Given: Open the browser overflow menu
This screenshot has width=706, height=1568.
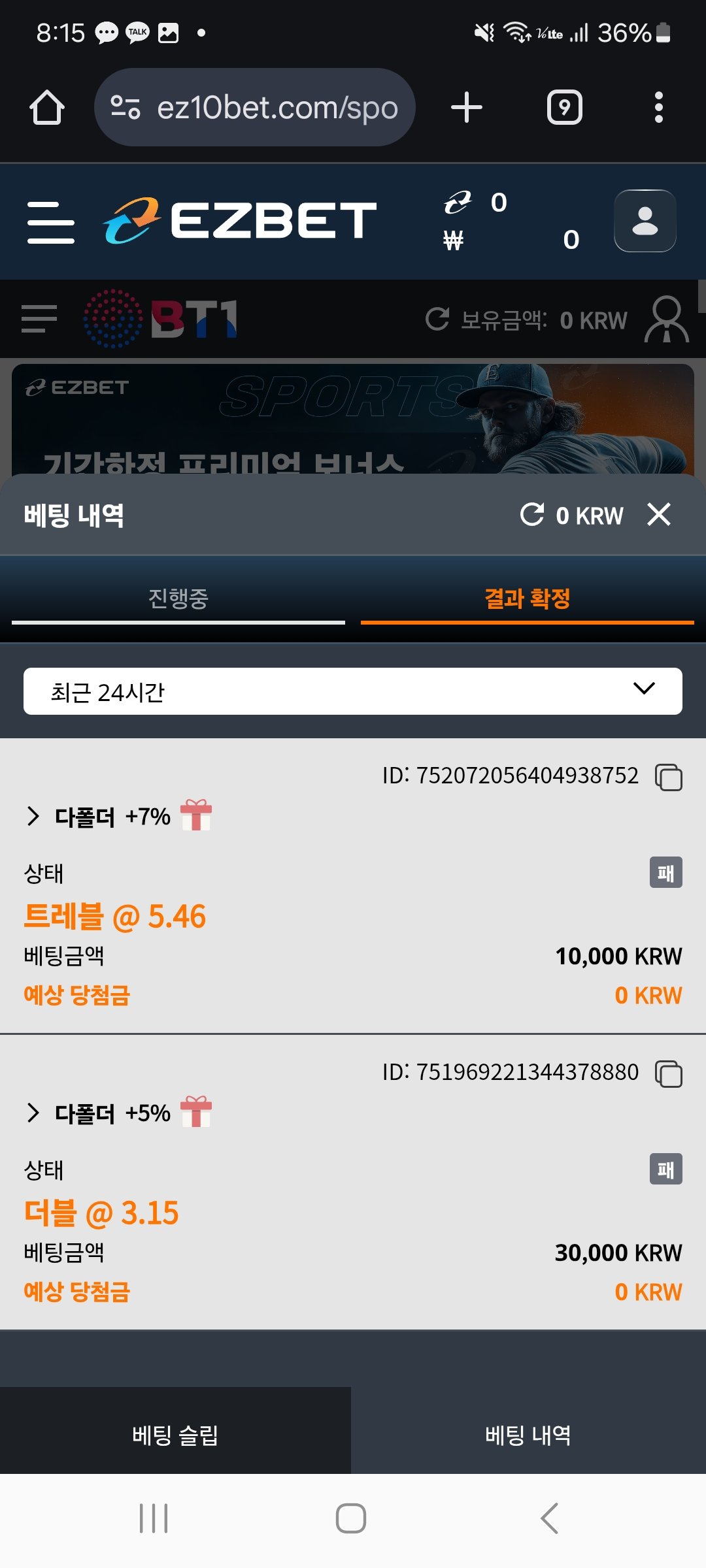Looking at the screenshot, I should 658,107.
